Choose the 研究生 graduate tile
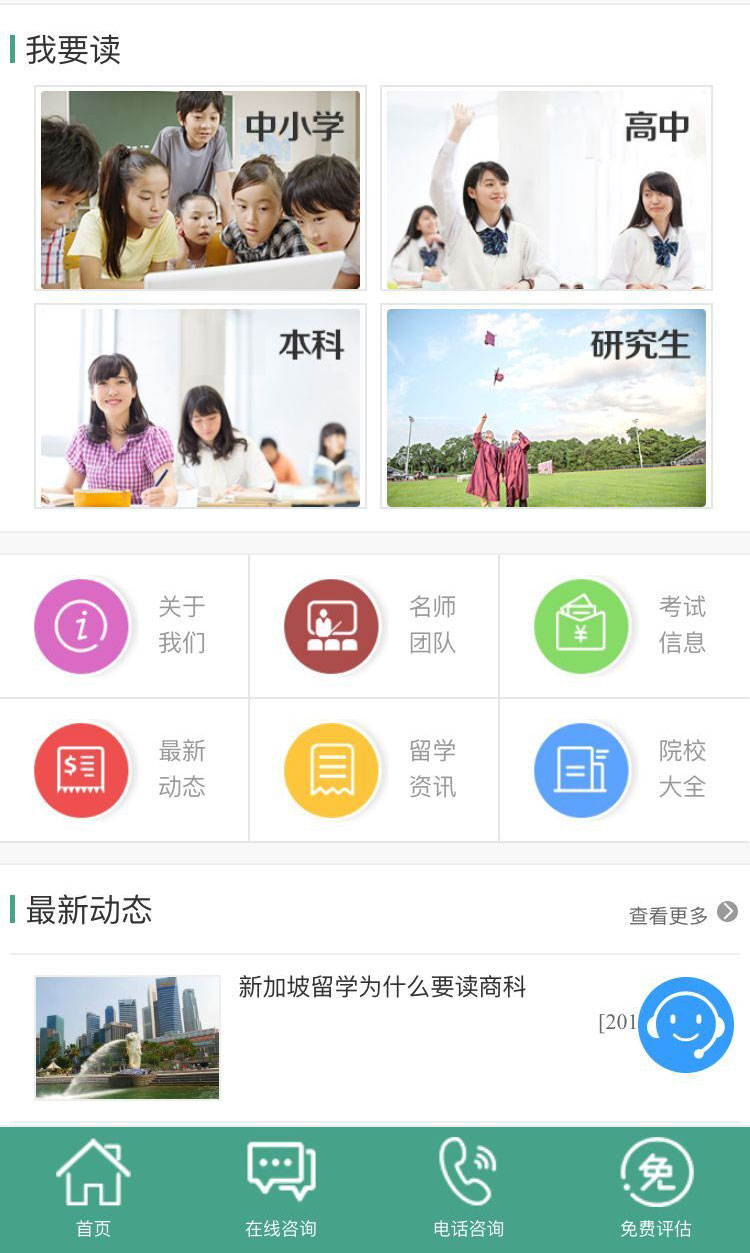 546,407
